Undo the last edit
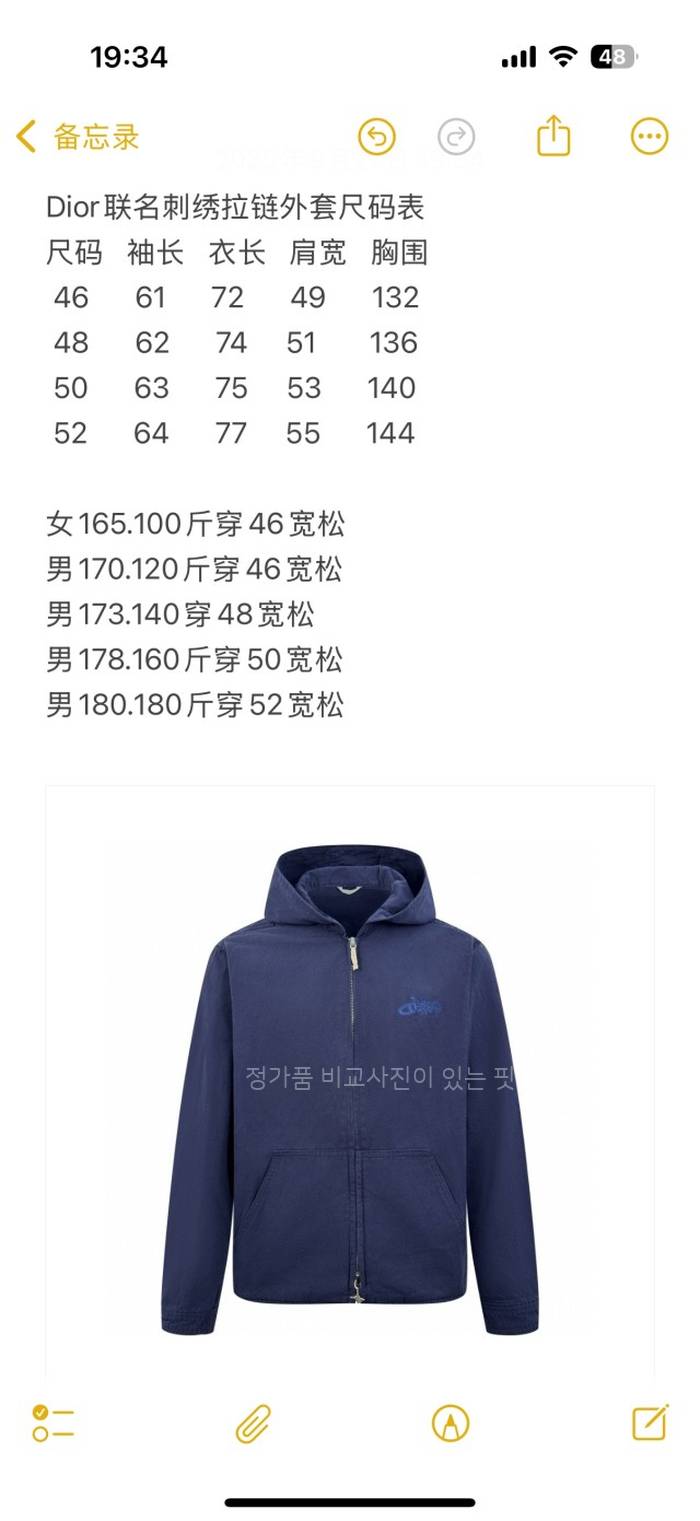 377,137
